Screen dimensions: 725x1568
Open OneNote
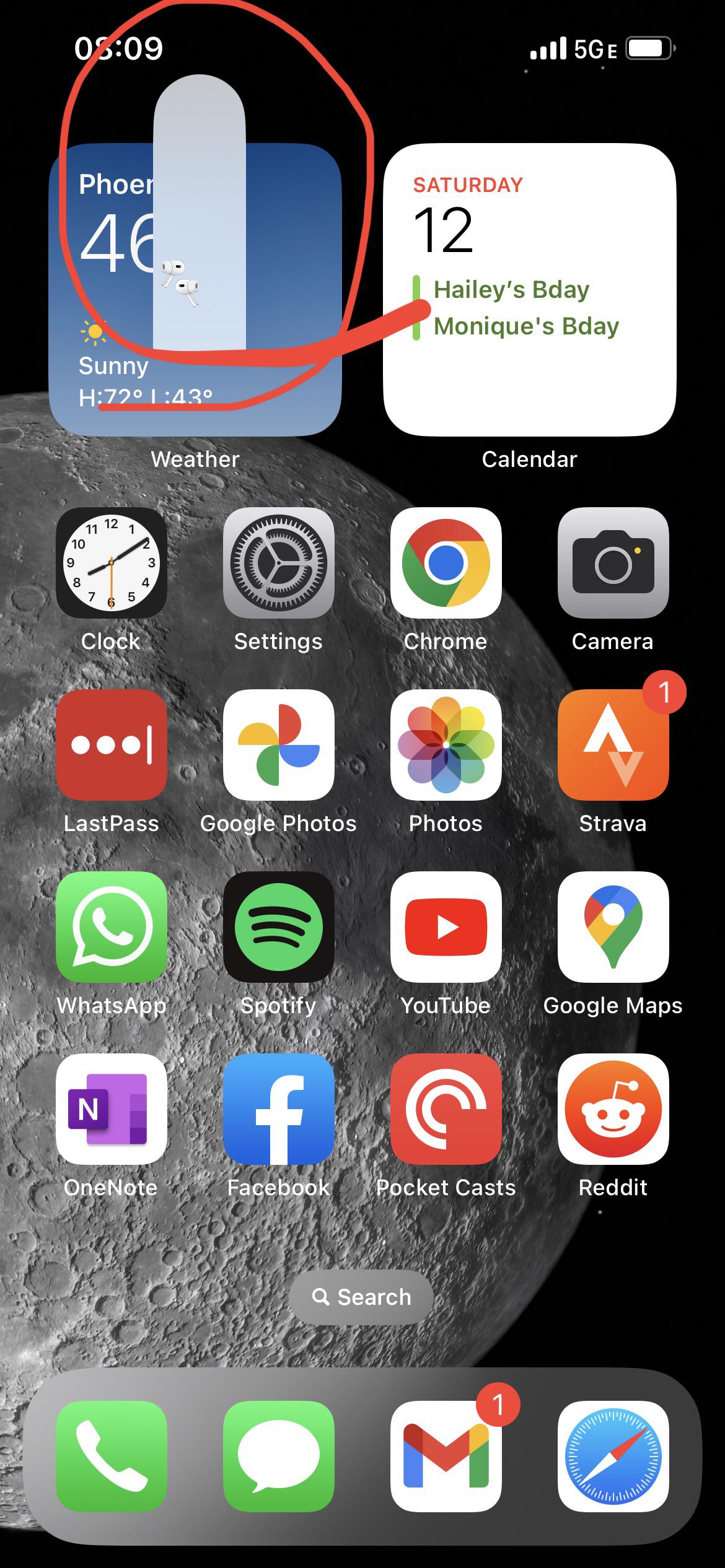[112, 1108]
